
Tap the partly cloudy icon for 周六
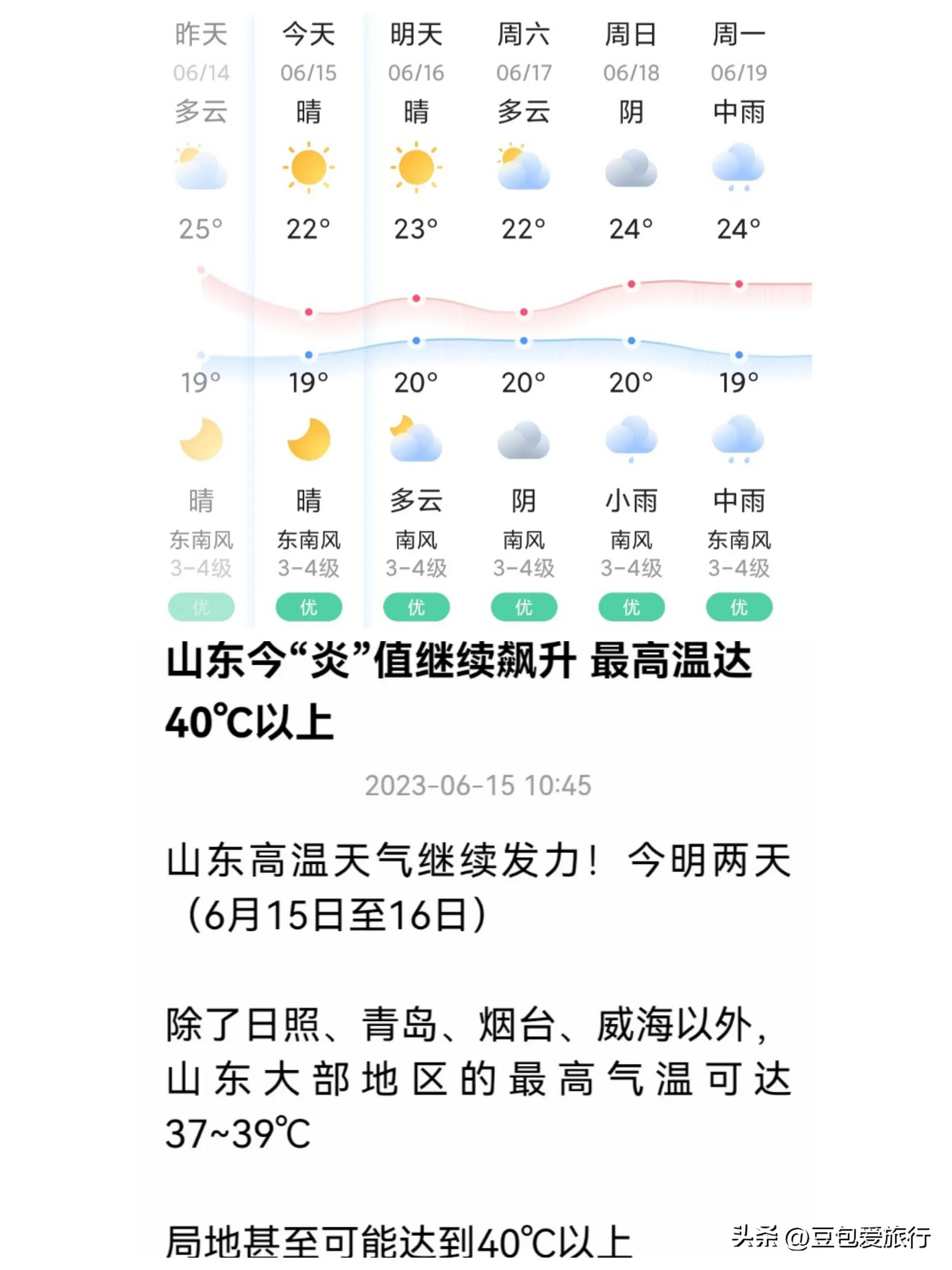(523, 167)
